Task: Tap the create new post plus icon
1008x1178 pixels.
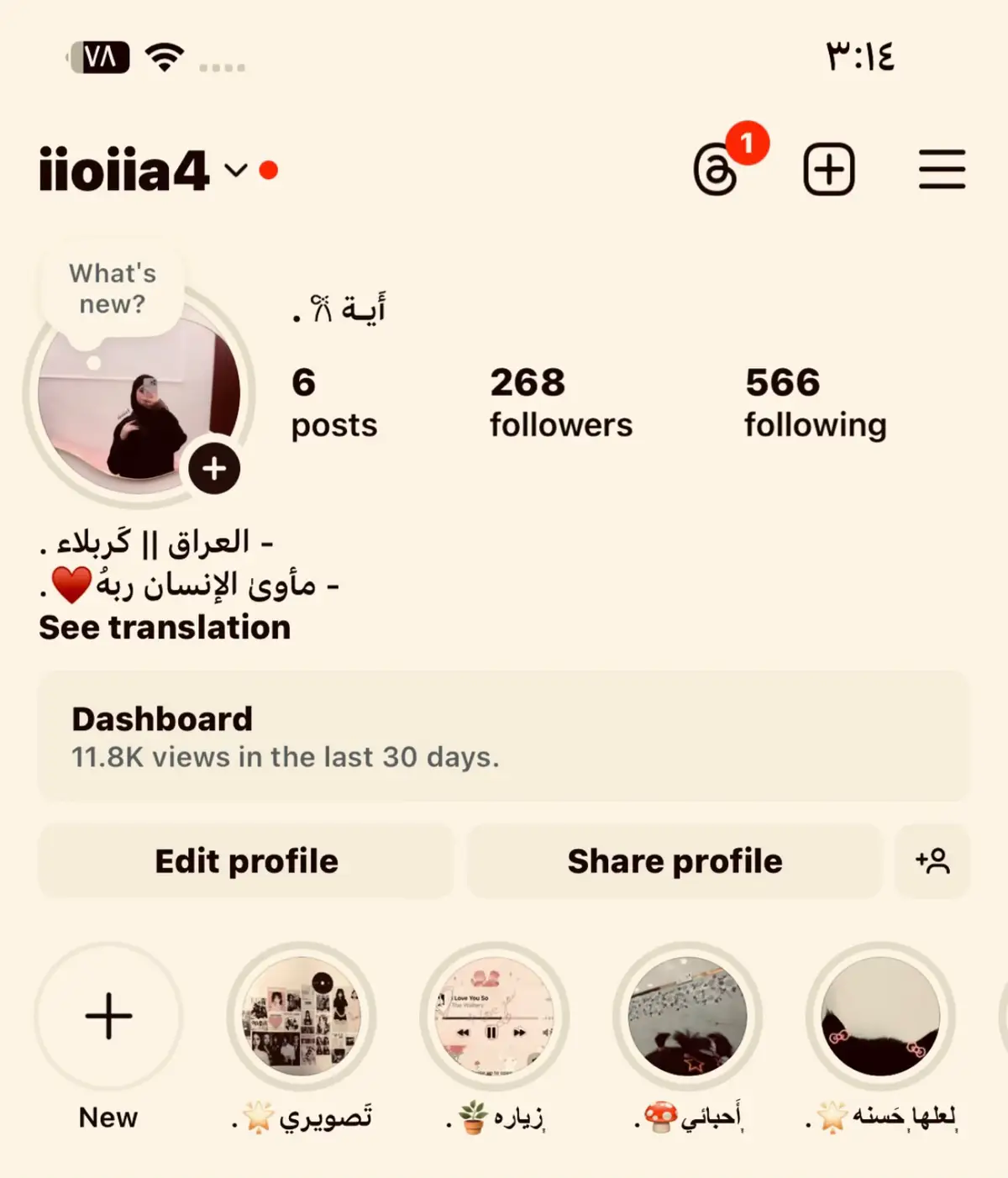Action: click(830, 168)
